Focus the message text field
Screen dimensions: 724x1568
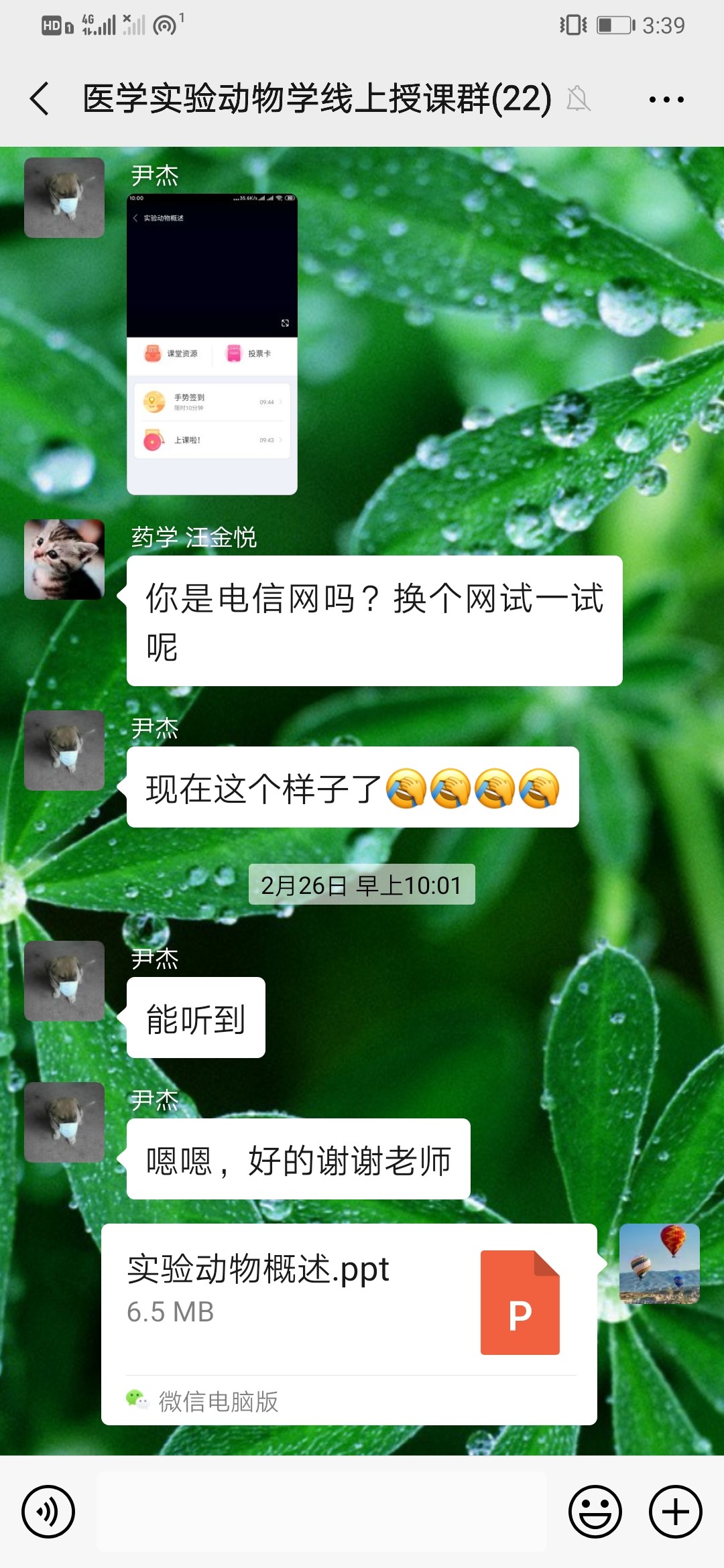322,1512
